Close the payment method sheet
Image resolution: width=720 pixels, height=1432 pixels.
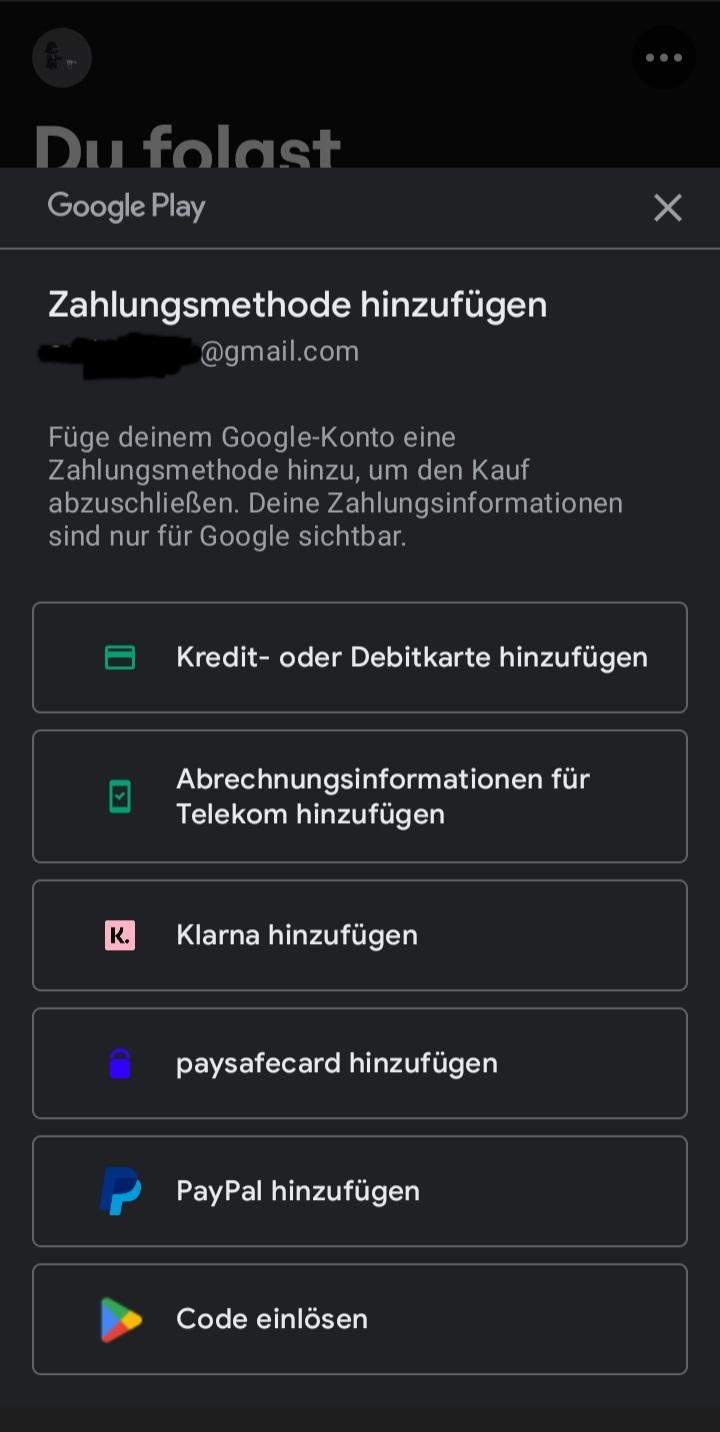[667, 208]
